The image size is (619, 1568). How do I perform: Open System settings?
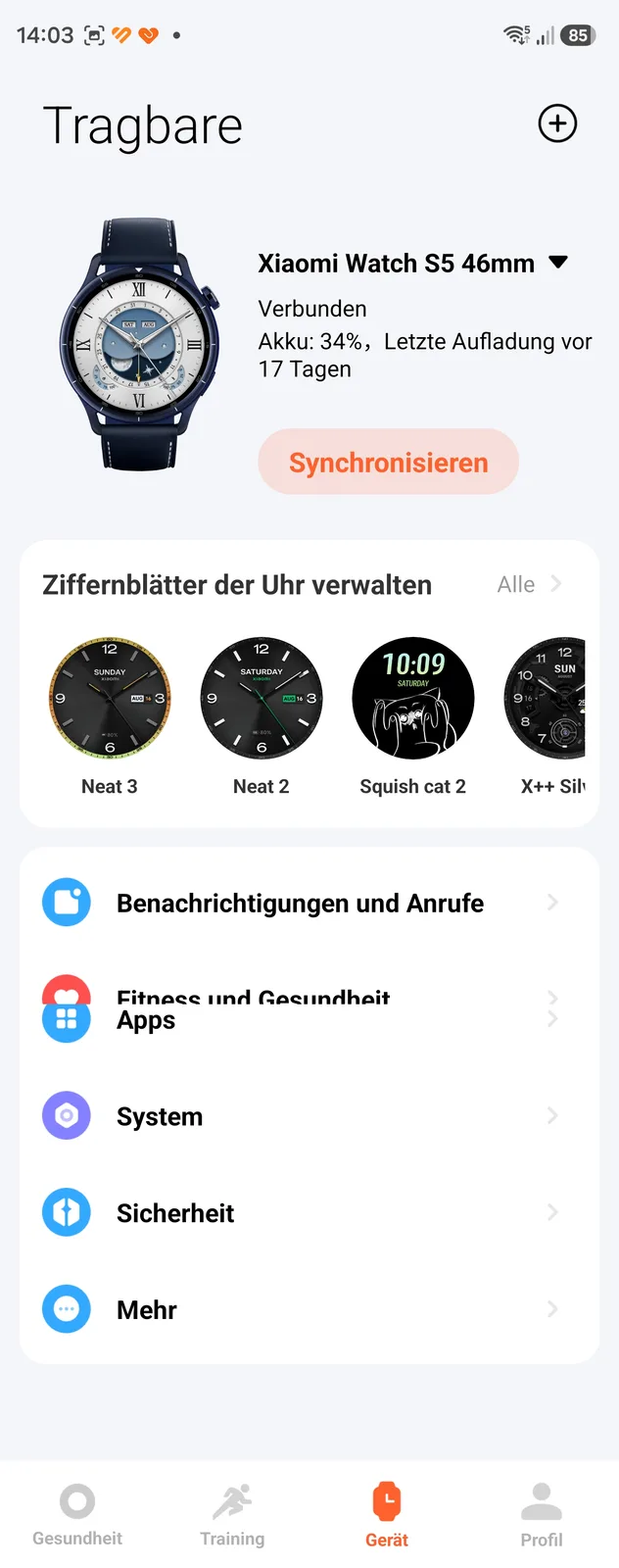[x=309, y=1116]
